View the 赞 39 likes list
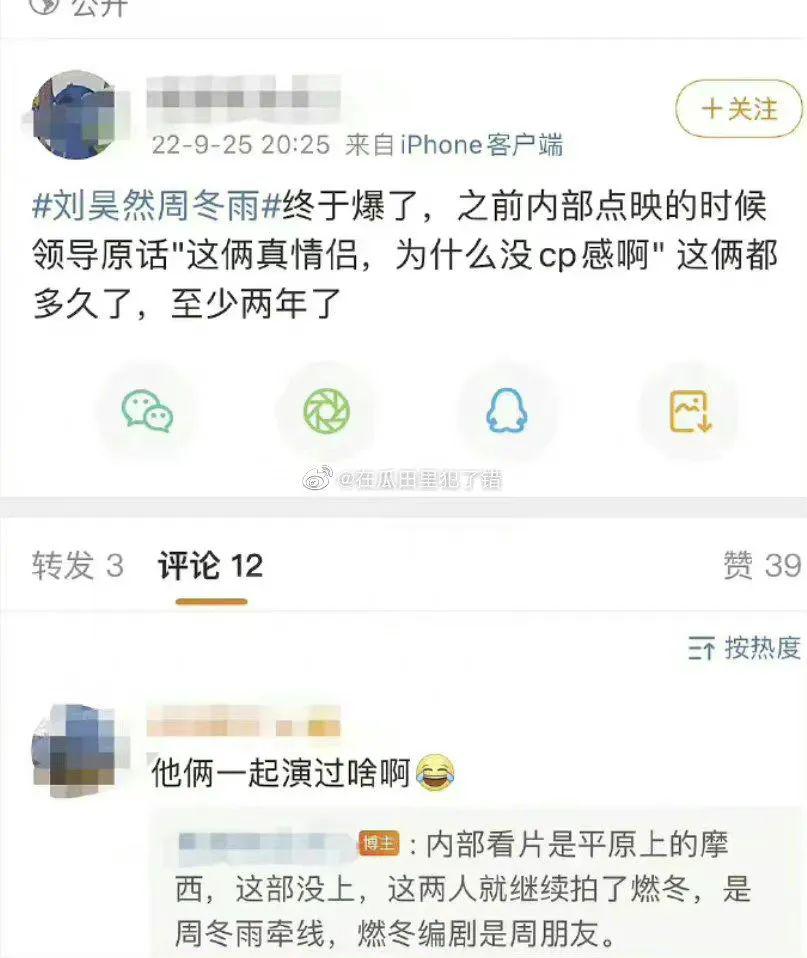This screenshot has height=958, width=807. [x=762, y=566]
